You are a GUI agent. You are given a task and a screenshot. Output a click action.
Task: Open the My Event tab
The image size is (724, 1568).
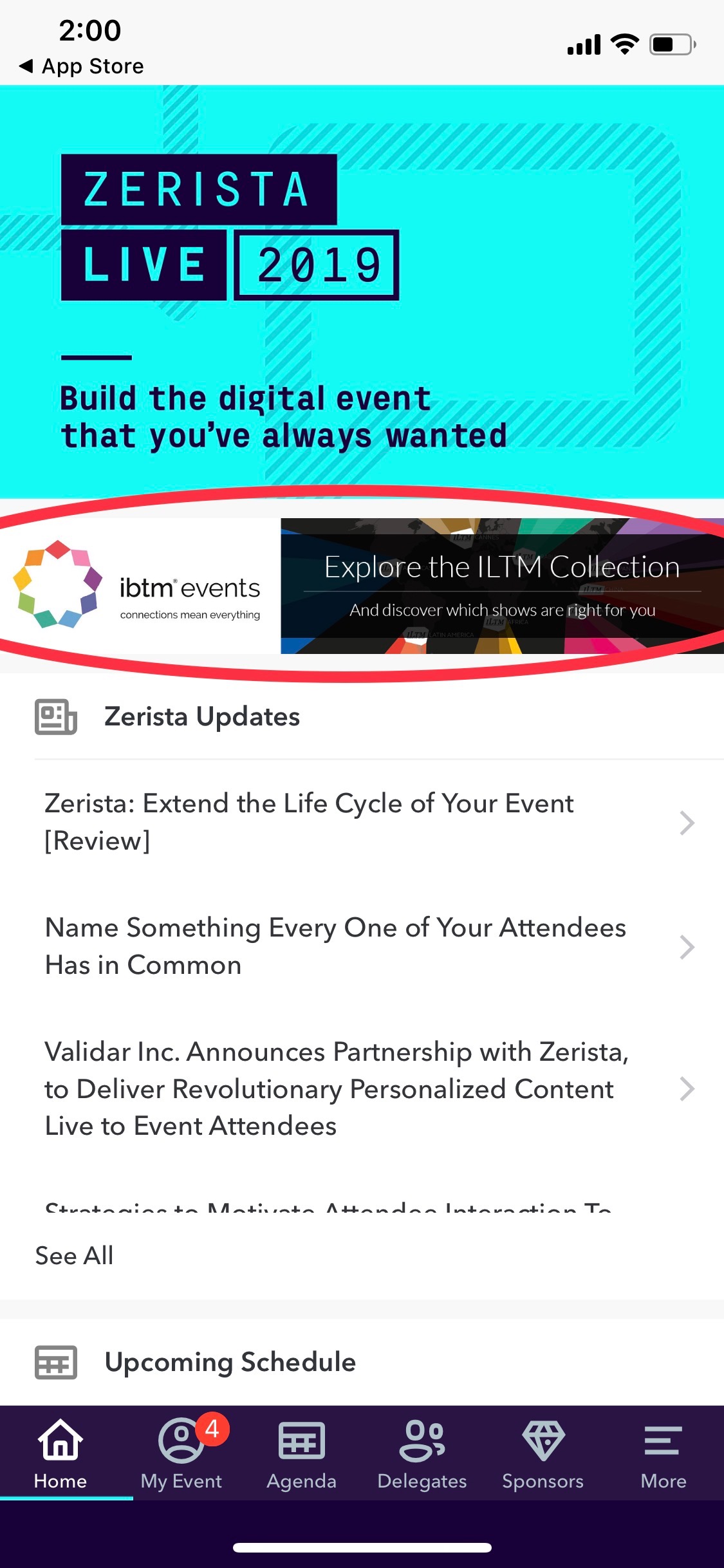pos(181,1453)
